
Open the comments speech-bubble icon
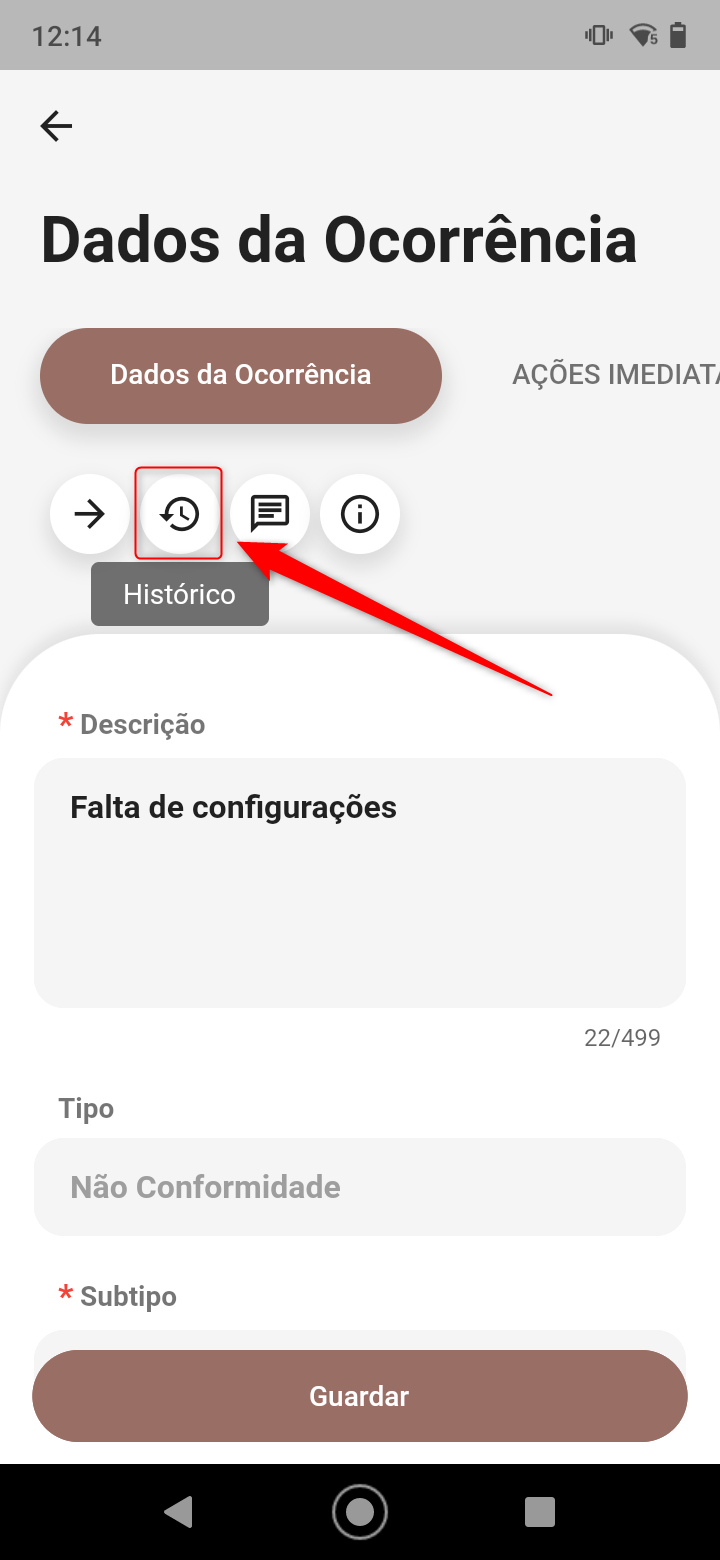pos(270,514)
